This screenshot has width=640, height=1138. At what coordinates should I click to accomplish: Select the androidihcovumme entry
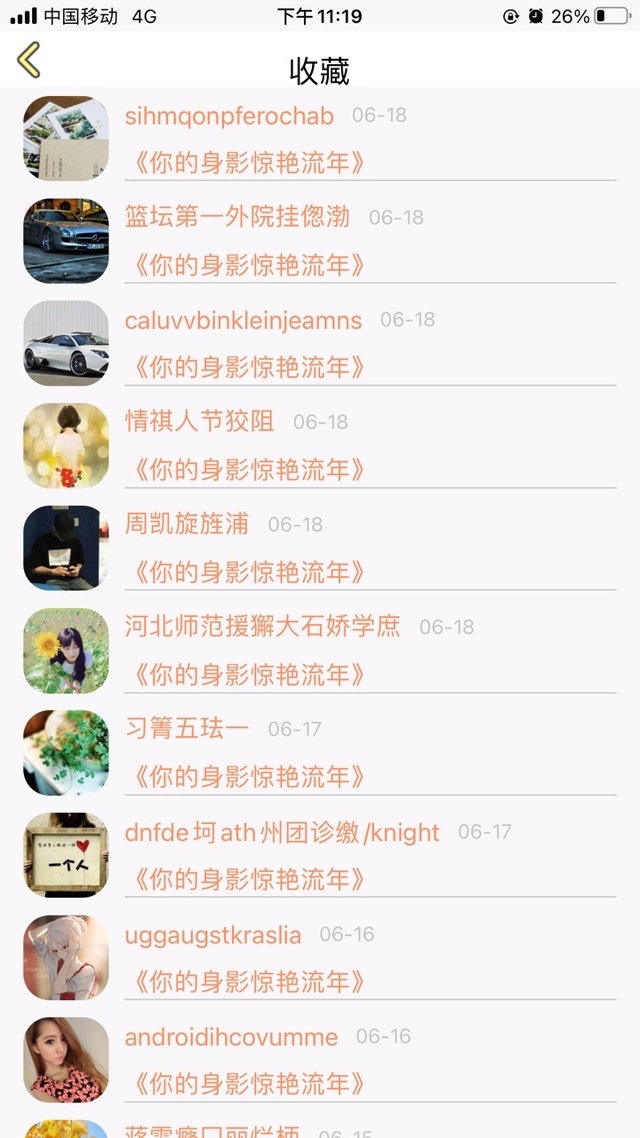tap(320, 1060)
